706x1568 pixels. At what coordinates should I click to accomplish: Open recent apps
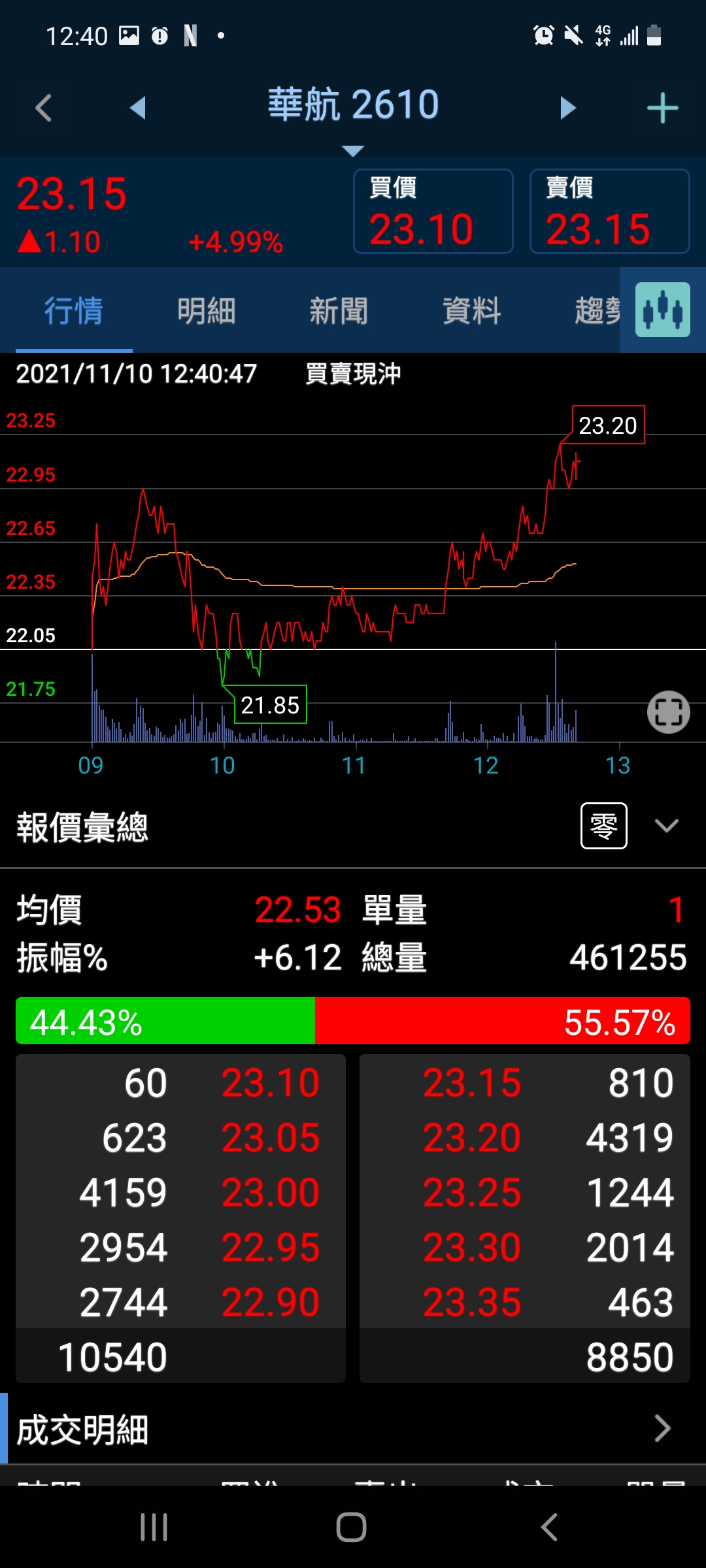(x=154, y=1527)
